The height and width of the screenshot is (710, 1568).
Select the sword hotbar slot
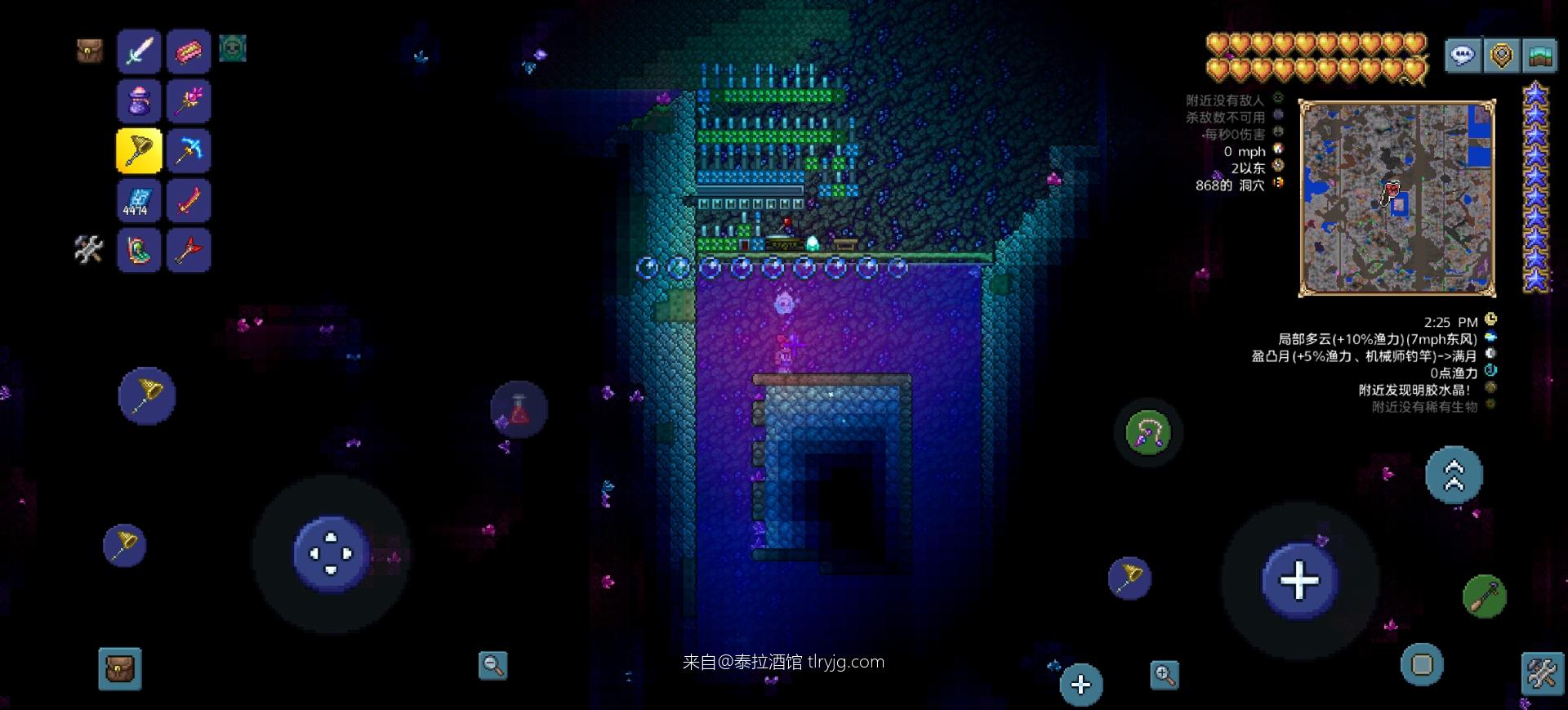[139, 51]
